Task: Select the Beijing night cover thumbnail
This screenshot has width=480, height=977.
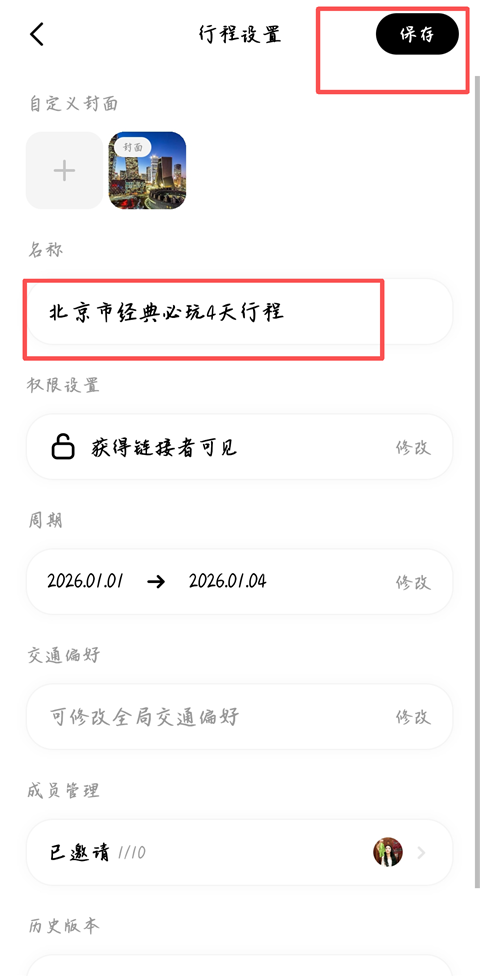Action: tap(147, 170)
